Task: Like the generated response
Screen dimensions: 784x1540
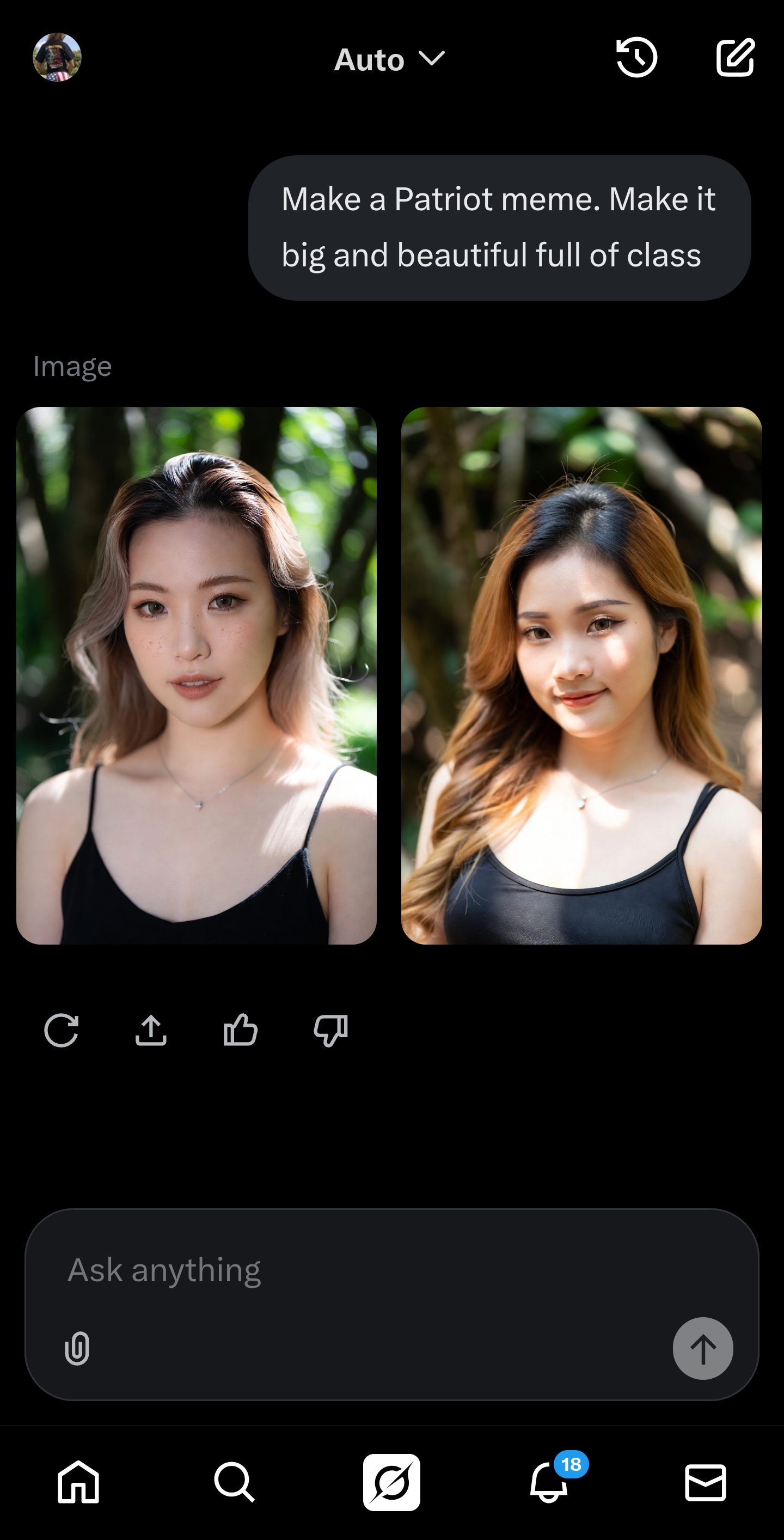Action: (240, 1030)
